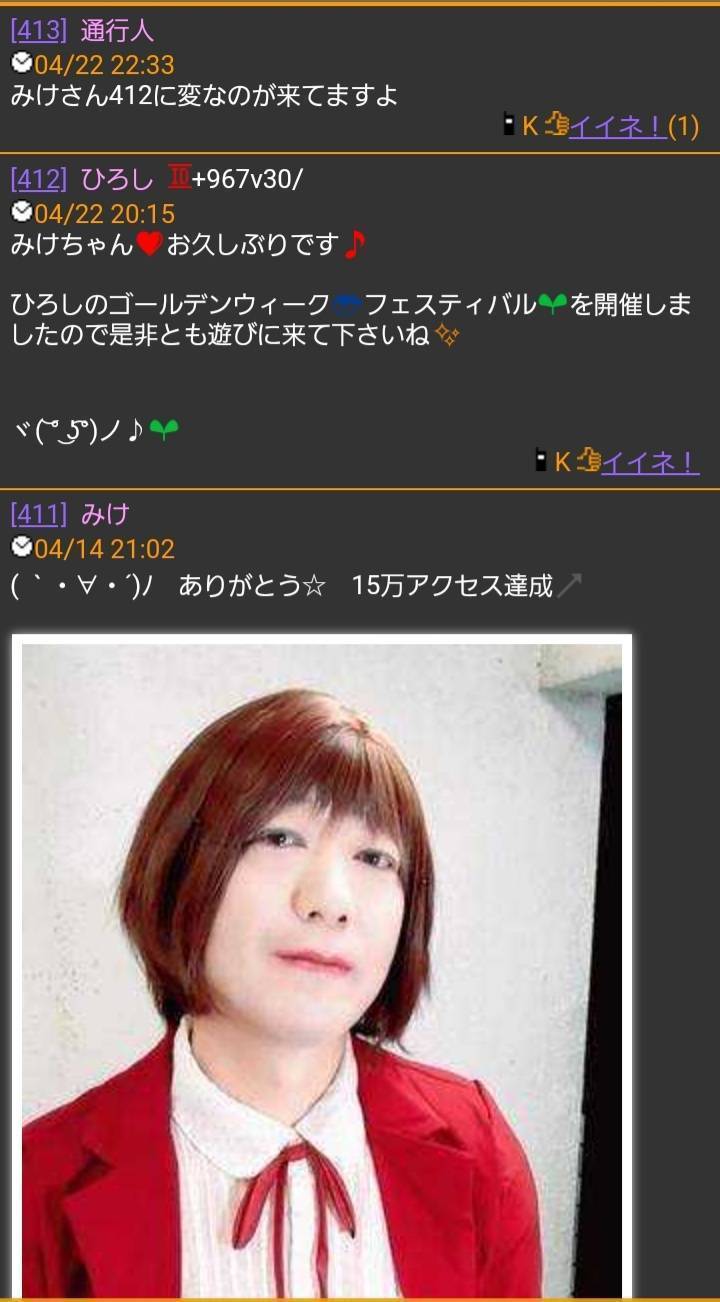The height and width of the screenshot is (1302, 720).
Task: Open post number link [412]
Action: pyautogui.click(x=39, y=180)
